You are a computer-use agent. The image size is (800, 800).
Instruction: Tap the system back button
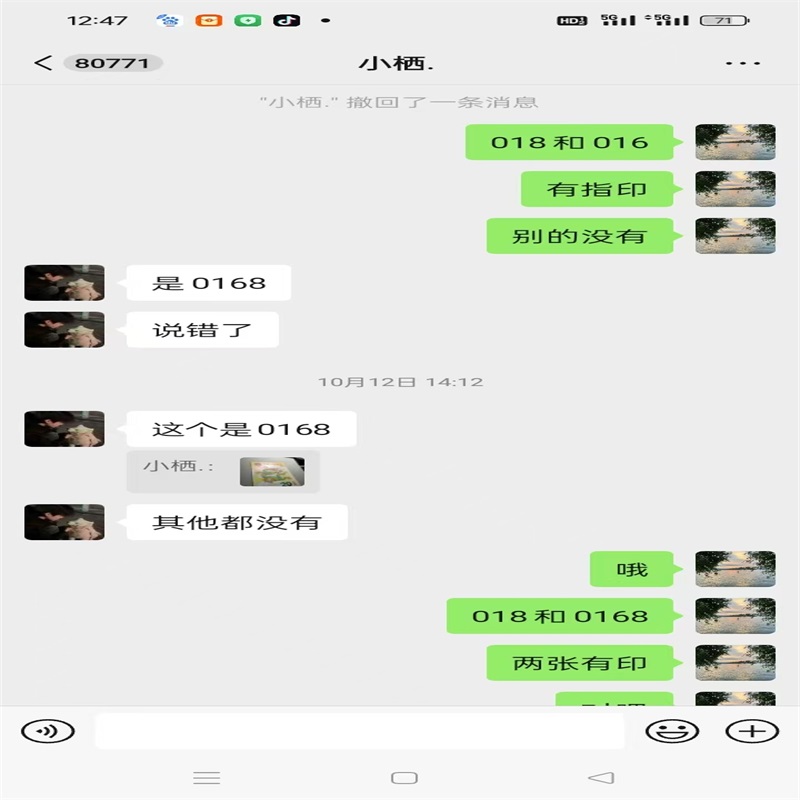tap(600, 777)
